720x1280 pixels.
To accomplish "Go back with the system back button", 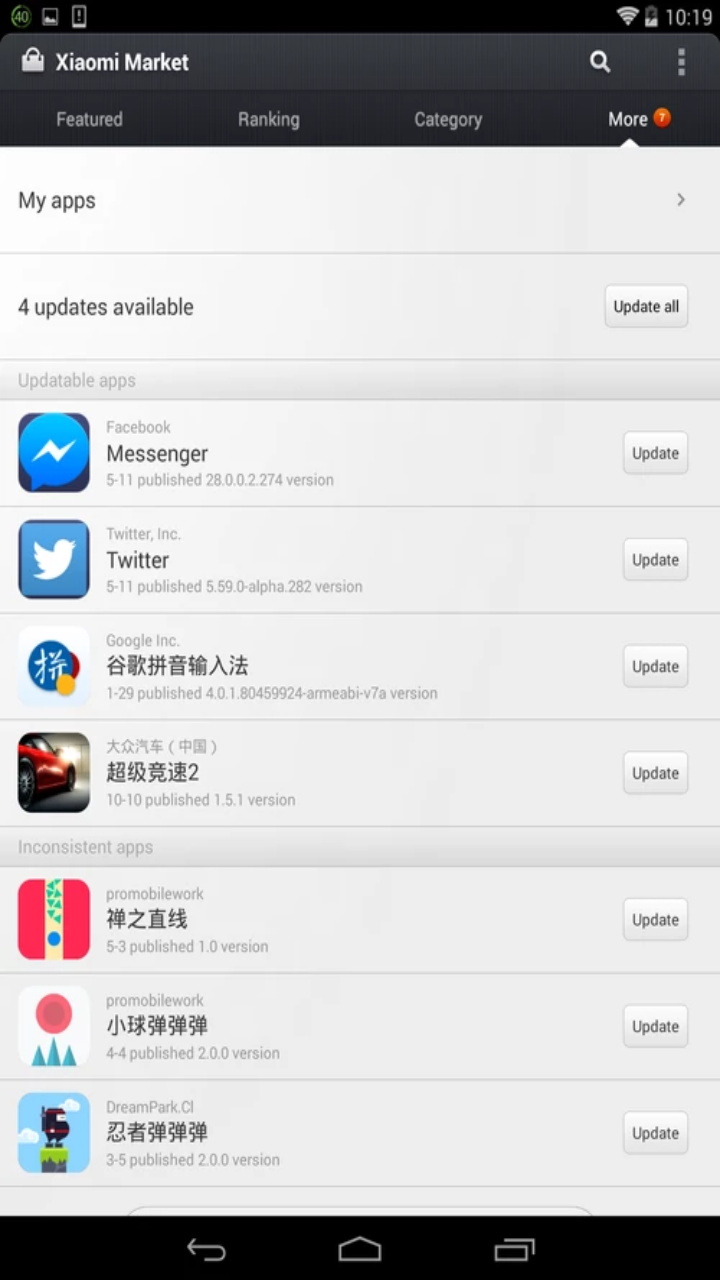I will point(206,1249).
